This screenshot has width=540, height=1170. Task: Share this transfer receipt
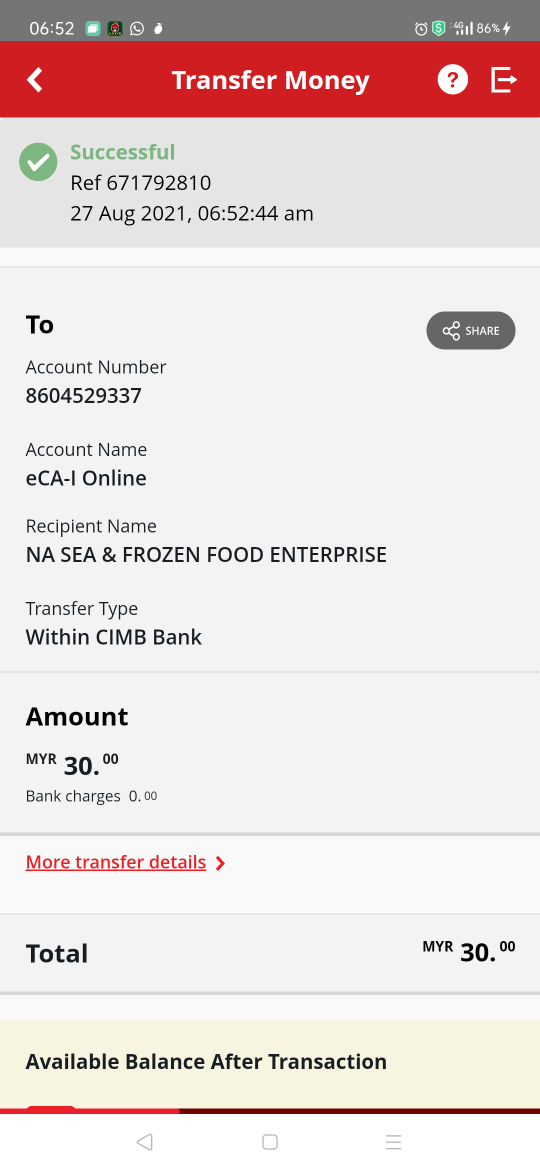tap(471, 331)
